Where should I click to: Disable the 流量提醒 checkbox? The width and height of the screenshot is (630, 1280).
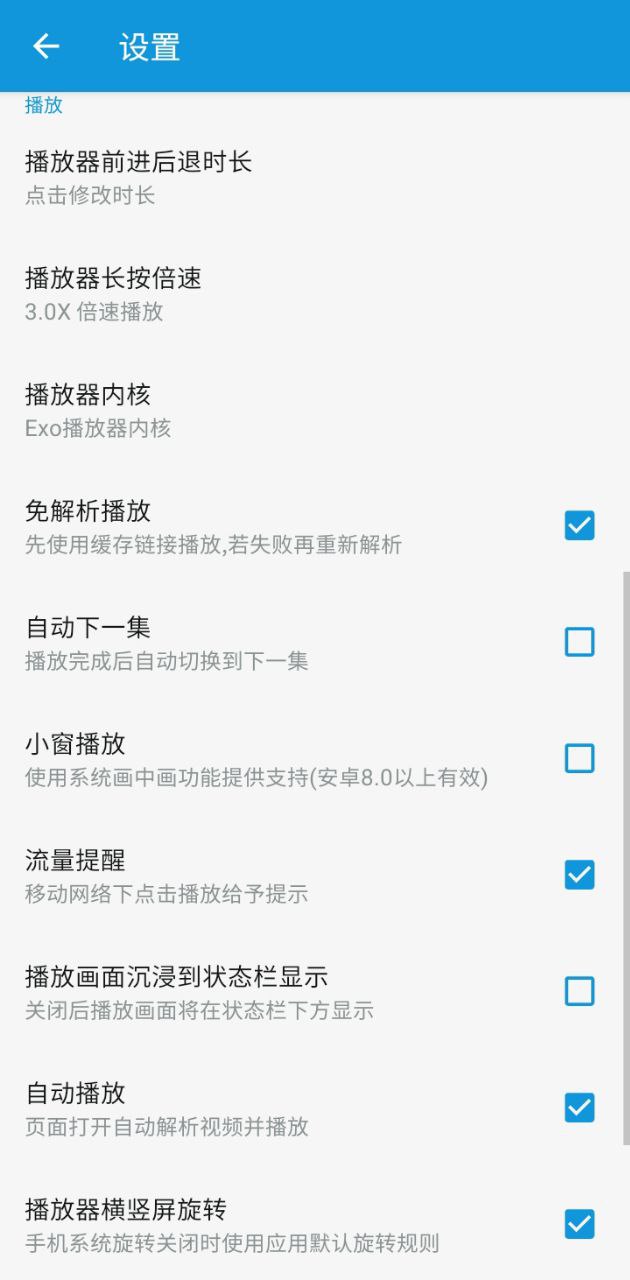580,875
